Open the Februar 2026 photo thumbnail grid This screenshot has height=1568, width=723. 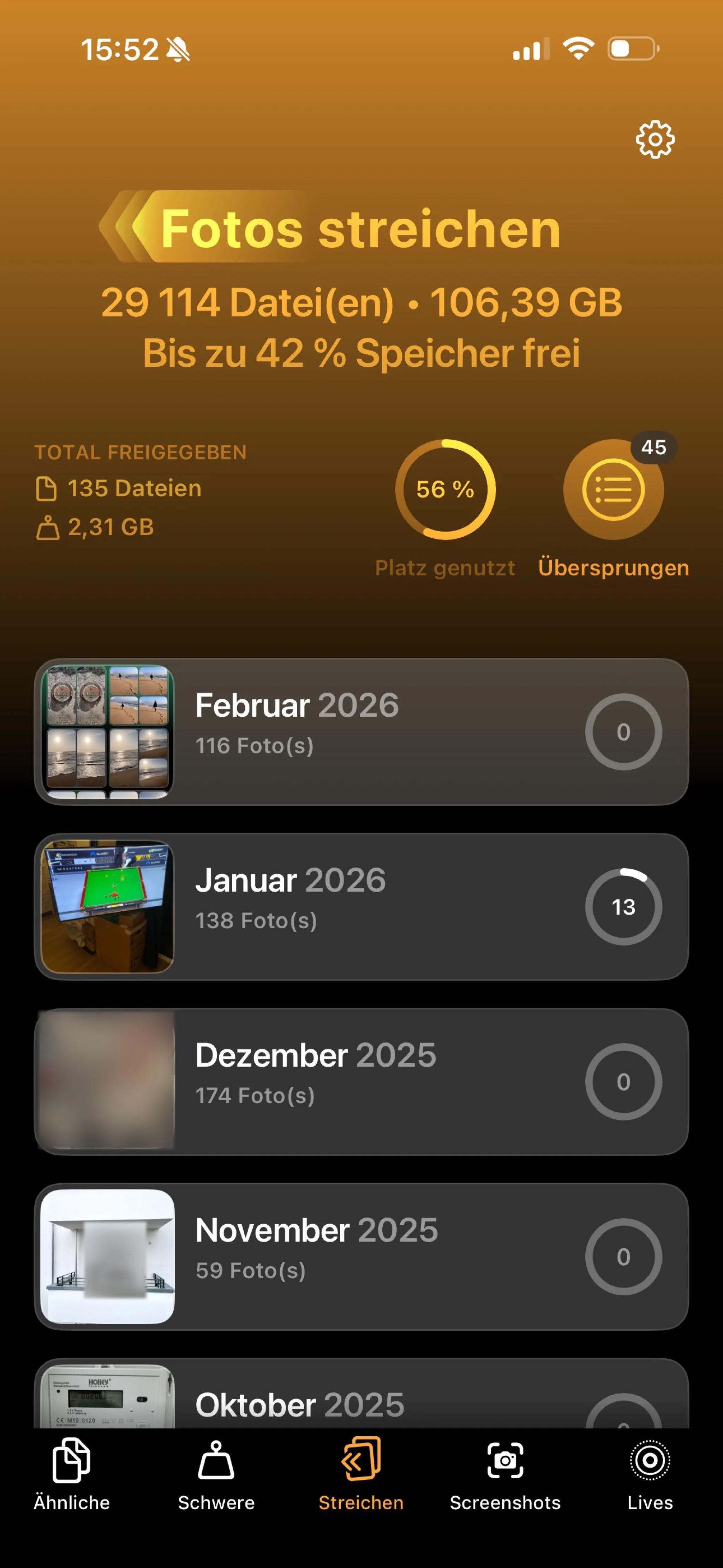click(107, 730)
